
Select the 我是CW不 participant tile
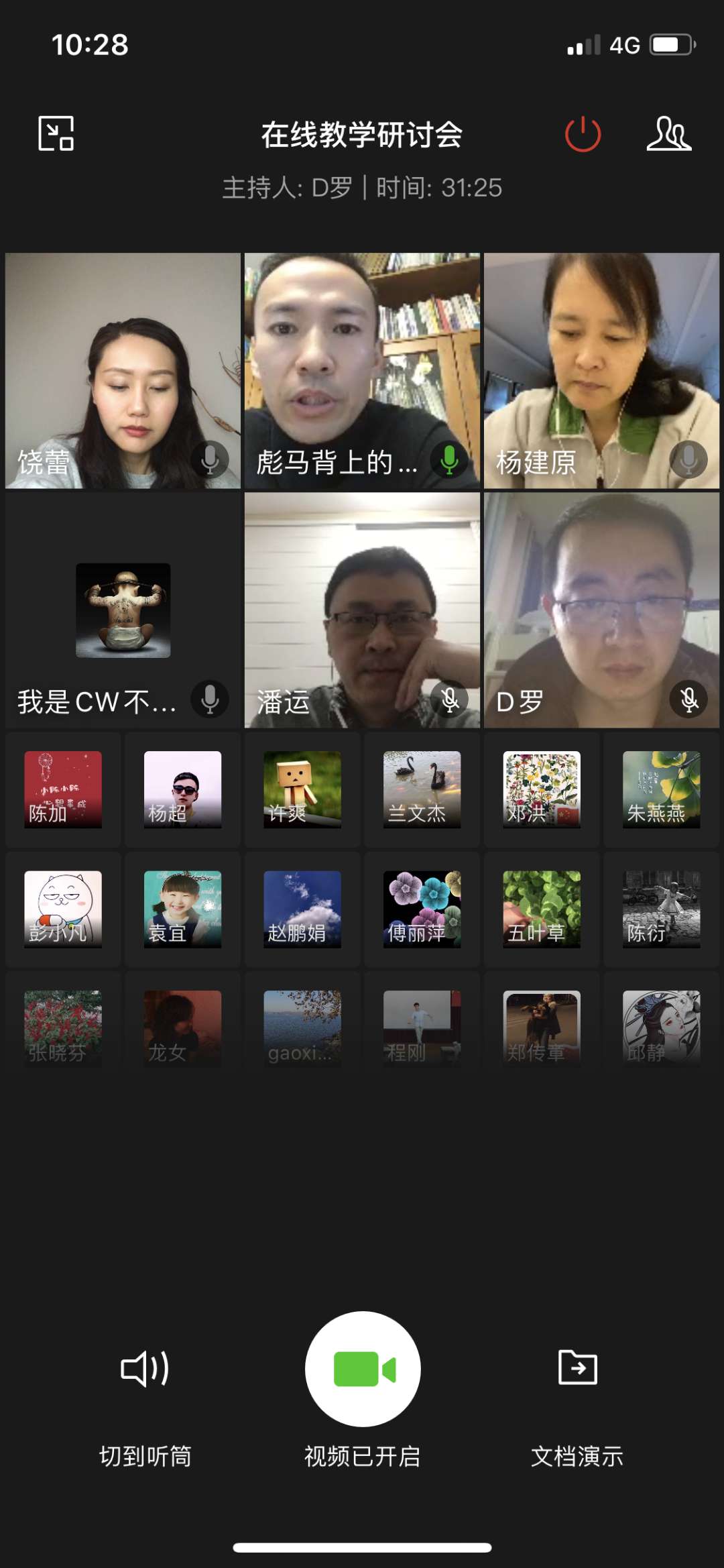pos(123,610)
